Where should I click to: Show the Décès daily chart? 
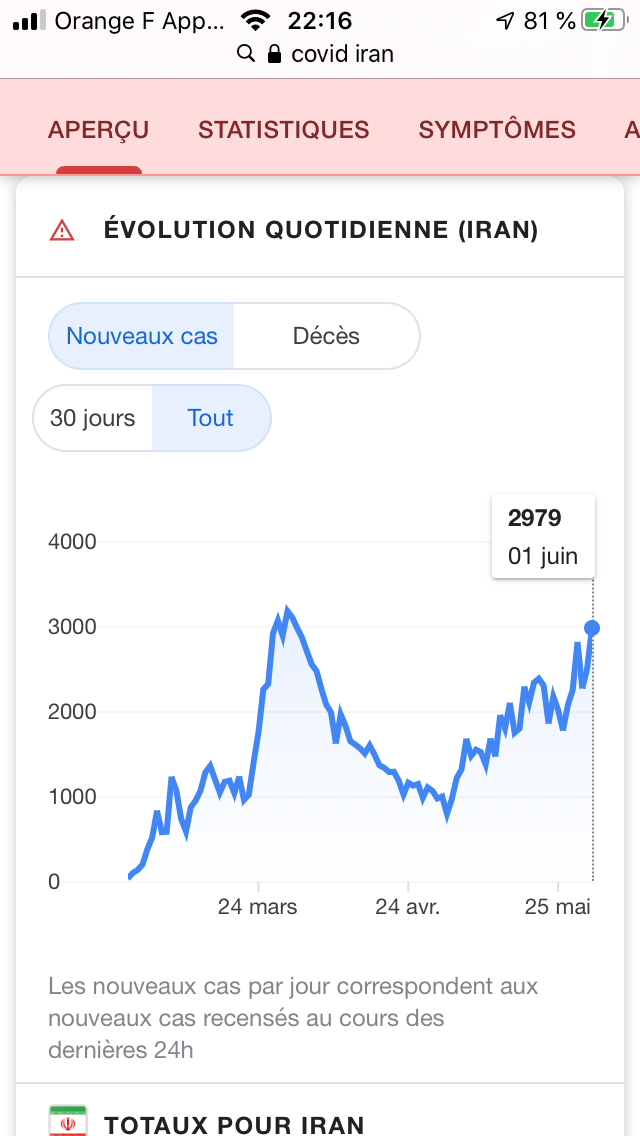(x=326, y=336)
